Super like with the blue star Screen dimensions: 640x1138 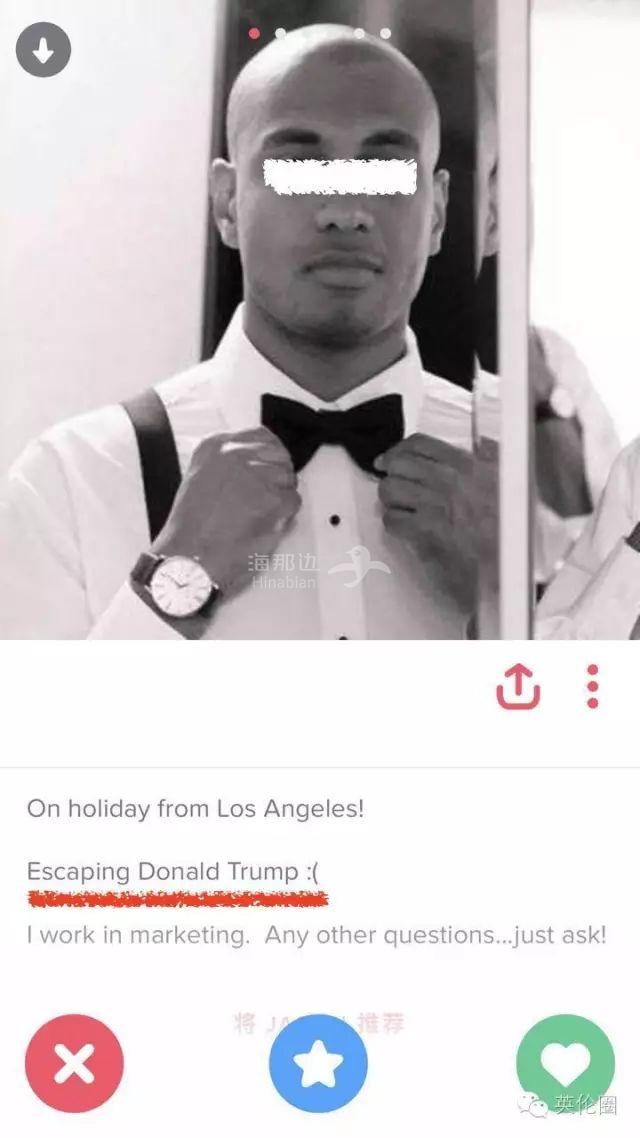pyautogui.click(x=319, y=1063)
